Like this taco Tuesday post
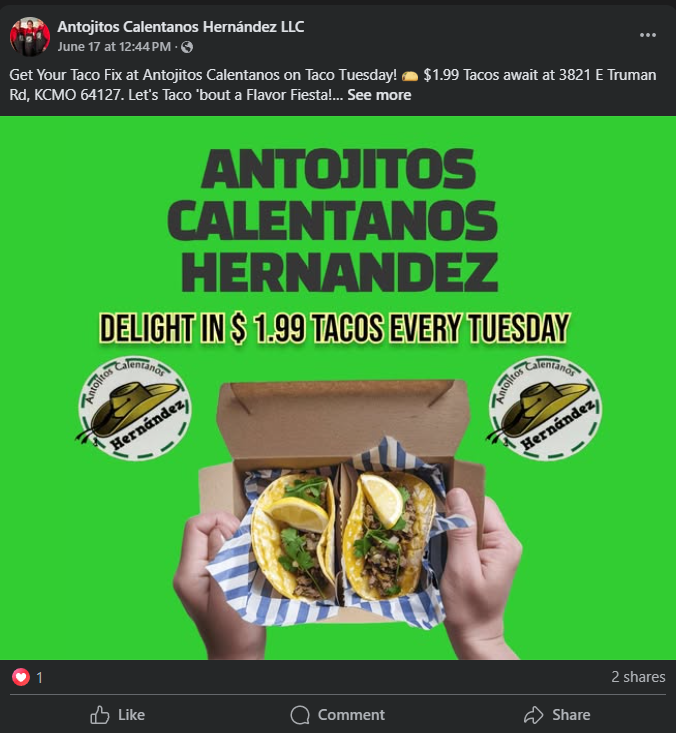Image resolution: width=676 pixels, height=733 pixels. click(117, 715)
